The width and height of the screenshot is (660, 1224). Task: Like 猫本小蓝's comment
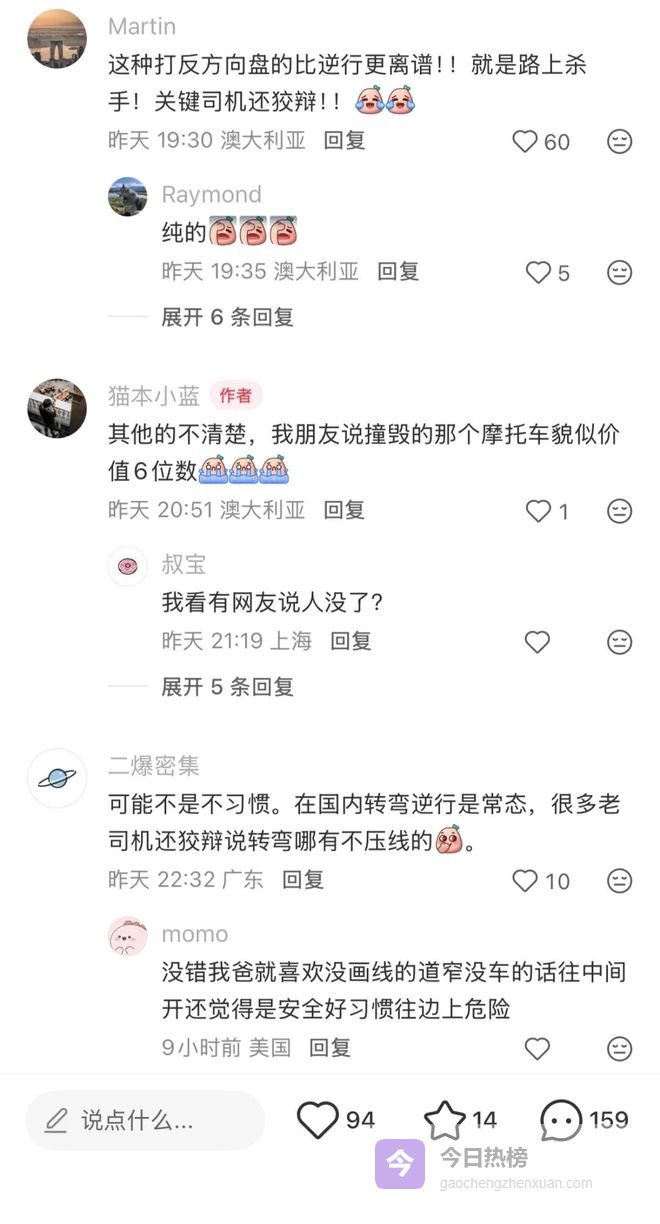point(539,511)
